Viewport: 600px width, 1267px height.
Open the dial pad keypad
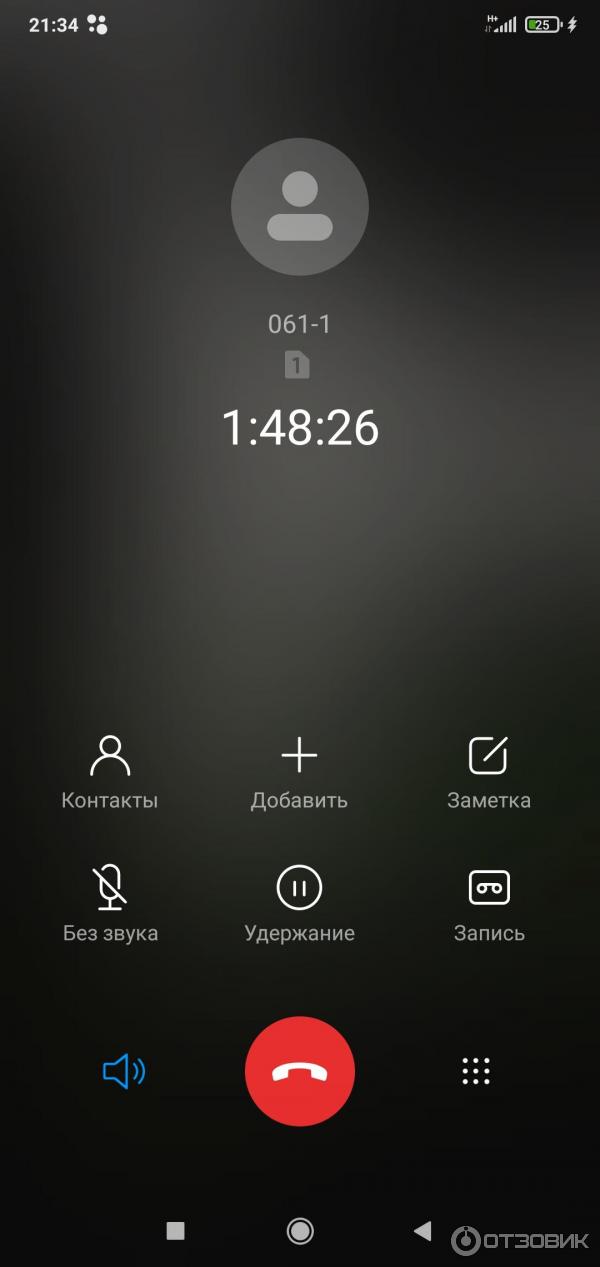click(476, 1071)
